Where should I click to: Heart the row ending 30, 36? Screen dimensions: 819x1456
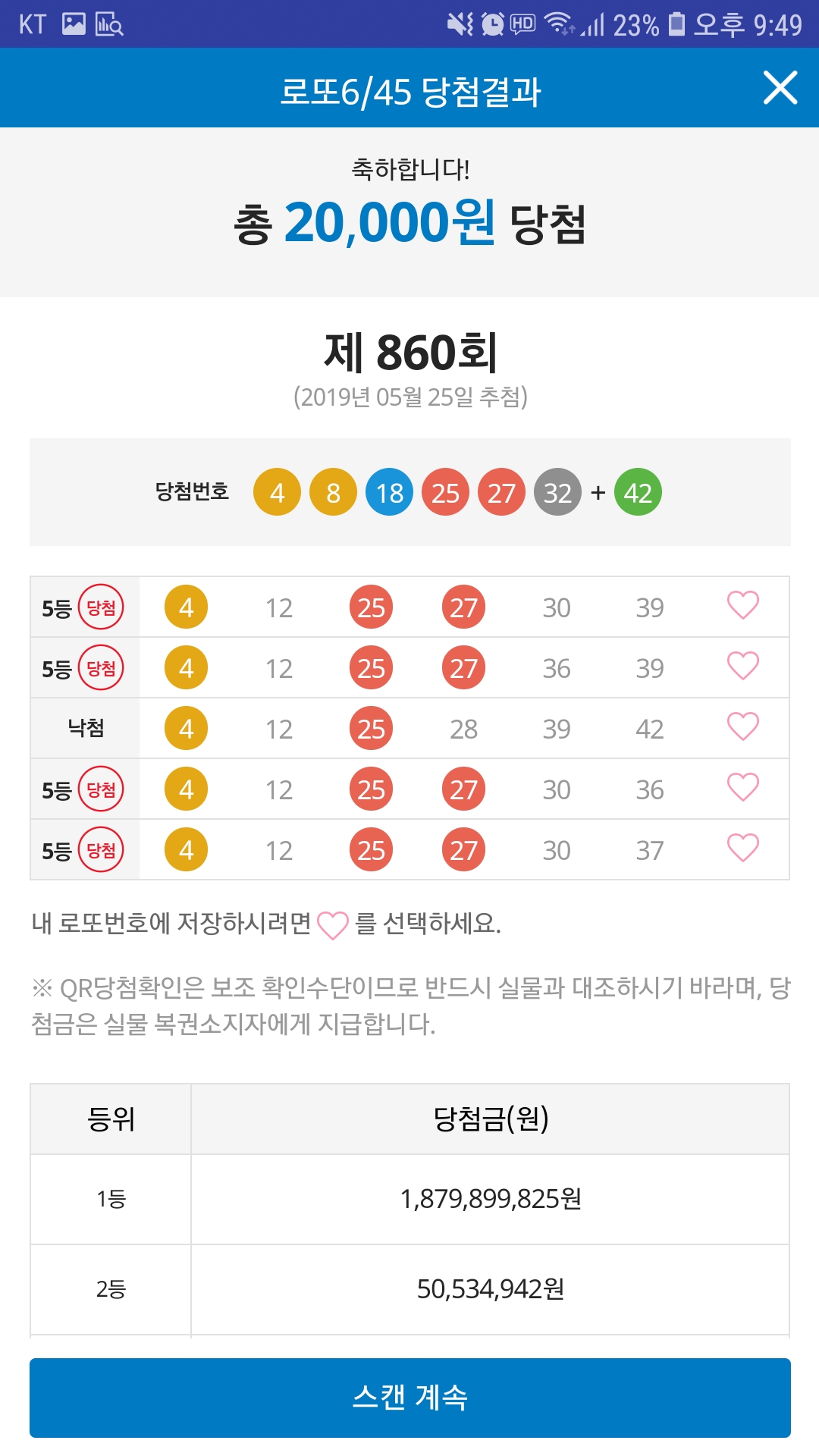pos(743,787)
